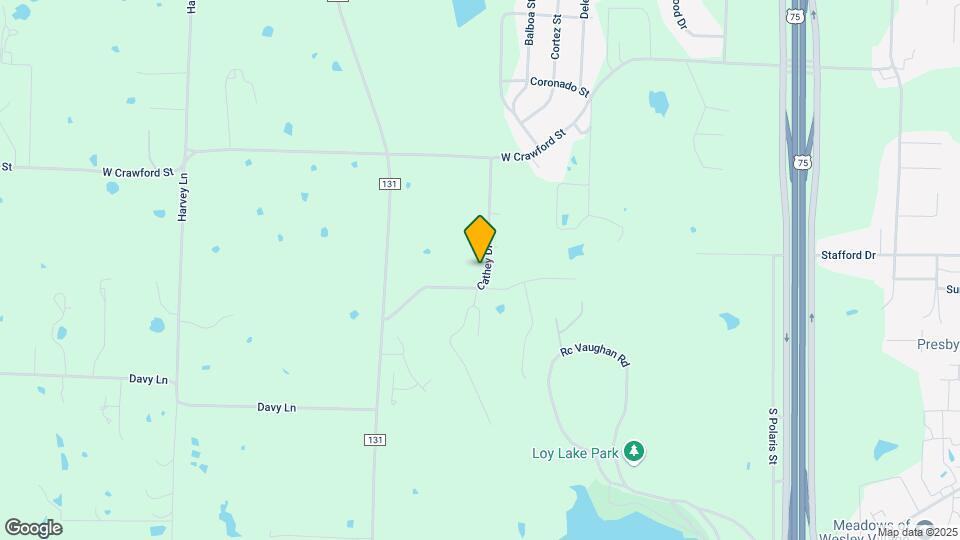960x540 pixels.
Task: Open the Loy Lake Park place marker
Action: point(633,453)
